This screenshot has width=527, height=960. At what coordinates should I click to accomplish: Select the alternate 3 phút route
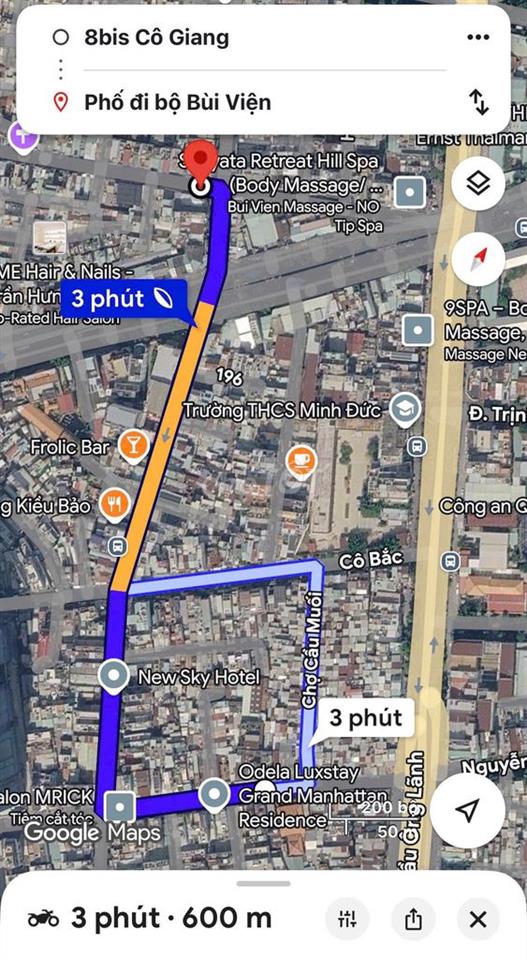366,718
